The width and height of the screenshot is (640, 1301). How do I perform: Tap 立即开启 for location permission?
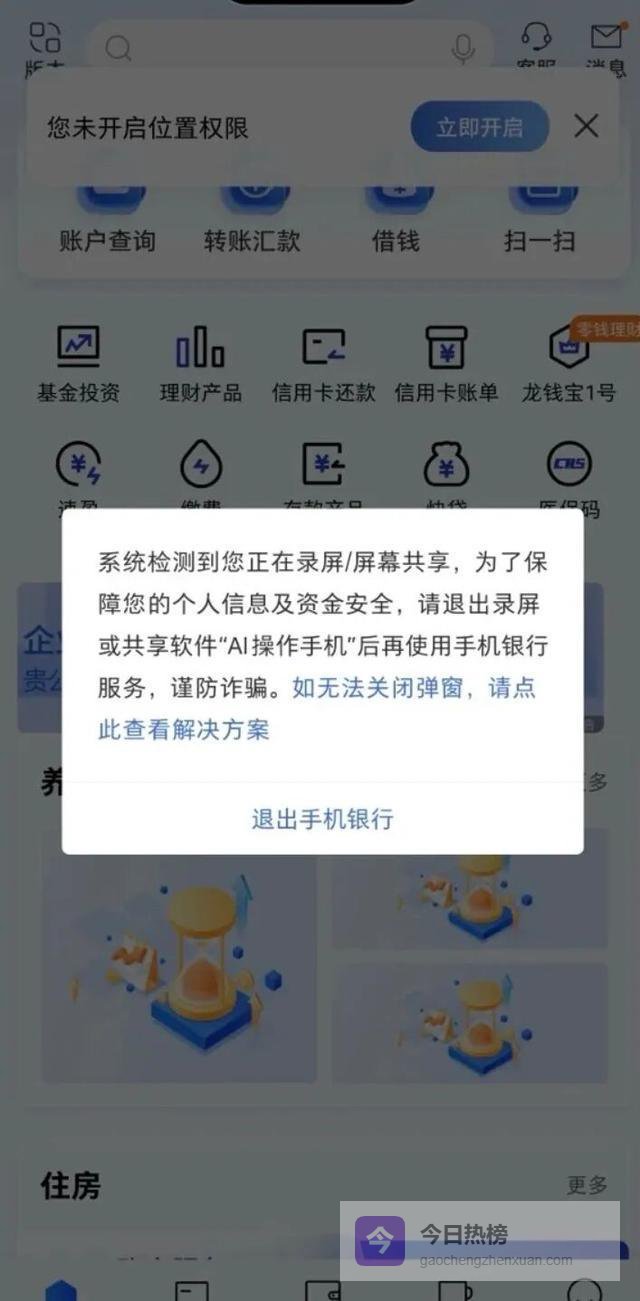(x=479, y=127)
